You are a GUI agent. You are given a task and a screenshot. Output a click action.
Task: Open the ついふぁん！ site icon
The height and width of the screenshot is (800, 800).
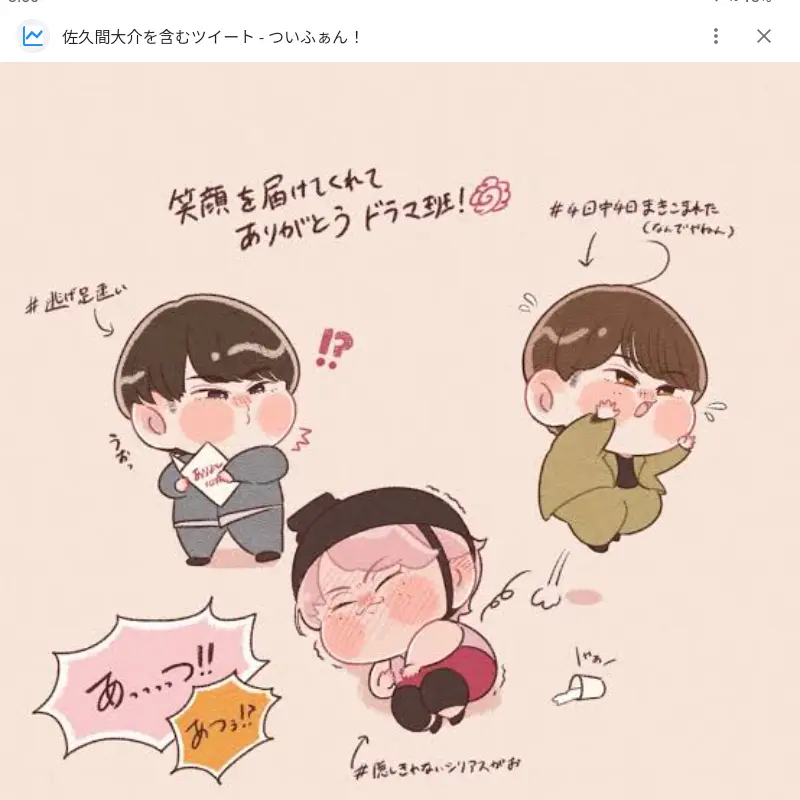tap(33, 36)
